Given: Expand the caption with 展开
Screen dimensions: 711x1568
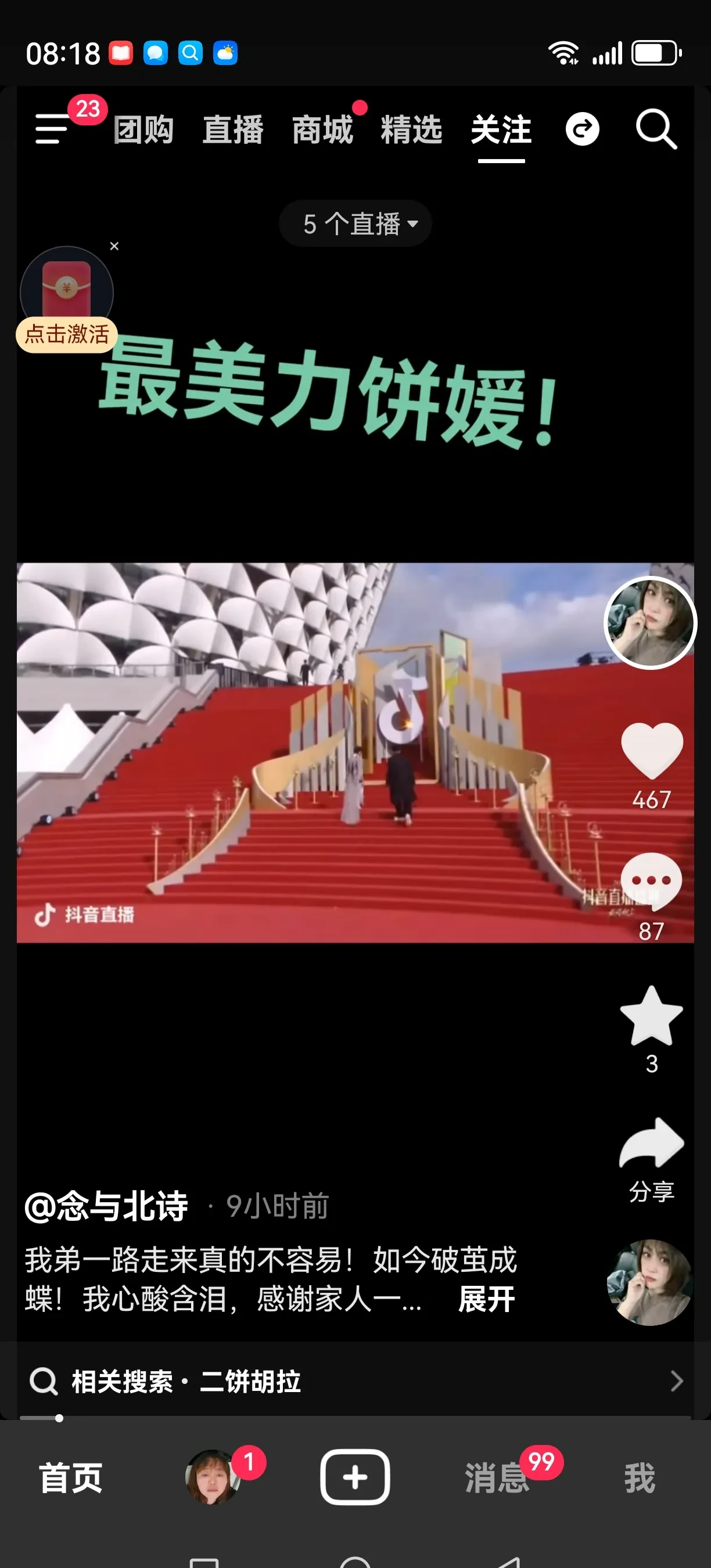Looking at the screenshot, I should click(x=487, y=1299).
